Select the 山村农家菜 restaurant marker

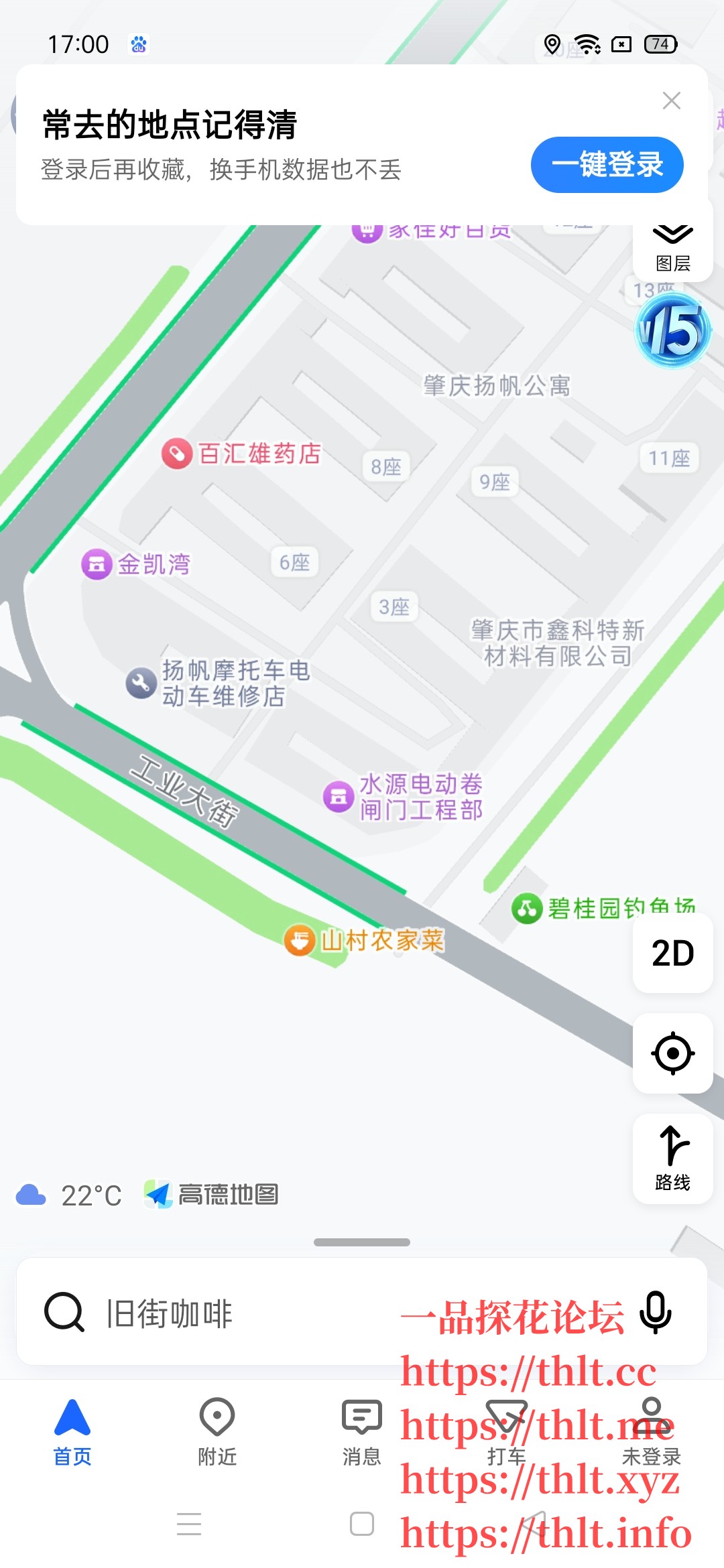pyautogui.click(x=300, y=941)
